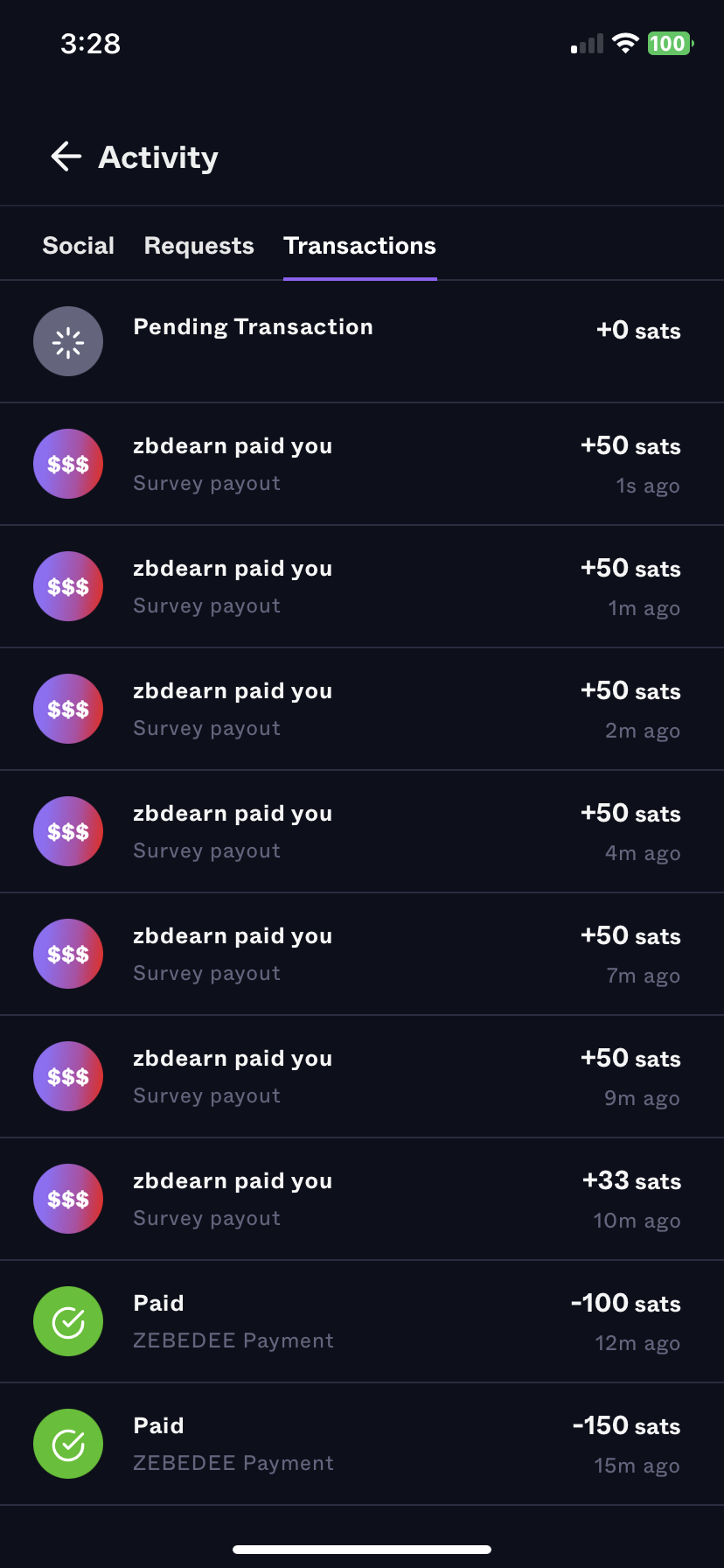
Task: Go back from the Activity screen
Action: (66, 157)
